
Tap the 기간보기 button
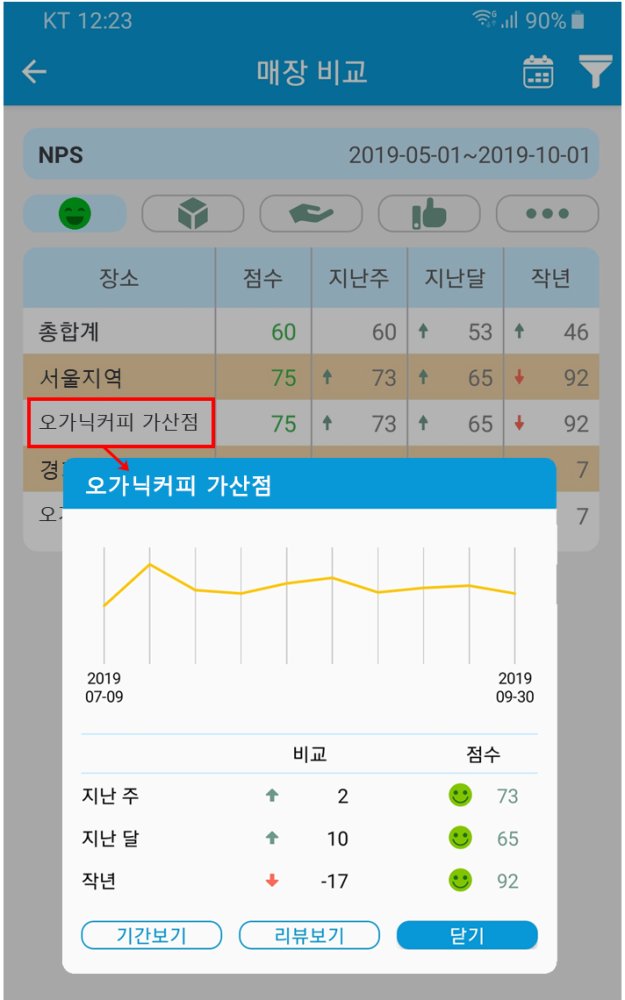[151, 936]
